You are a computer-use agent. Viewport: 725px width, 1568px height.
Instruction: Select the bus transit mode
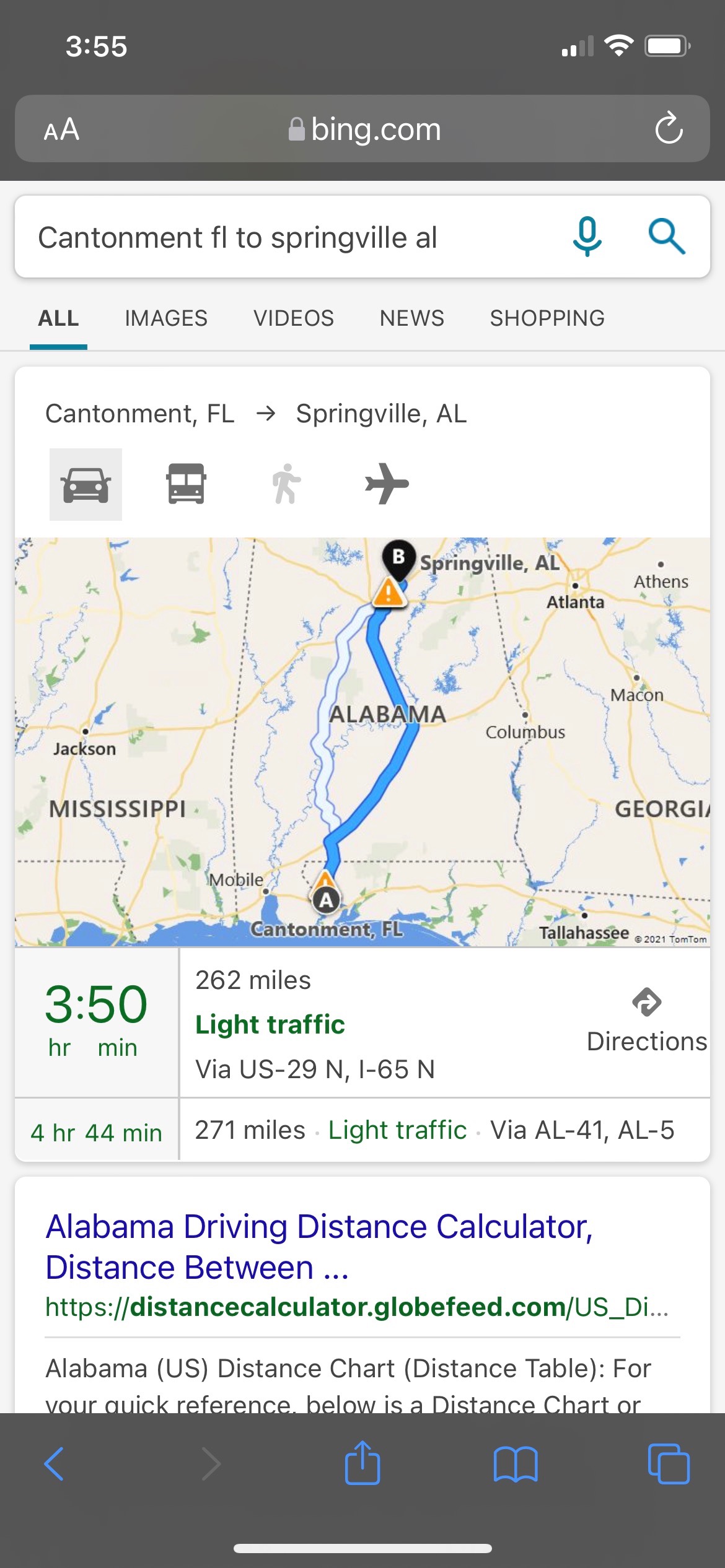click(186, 484)
